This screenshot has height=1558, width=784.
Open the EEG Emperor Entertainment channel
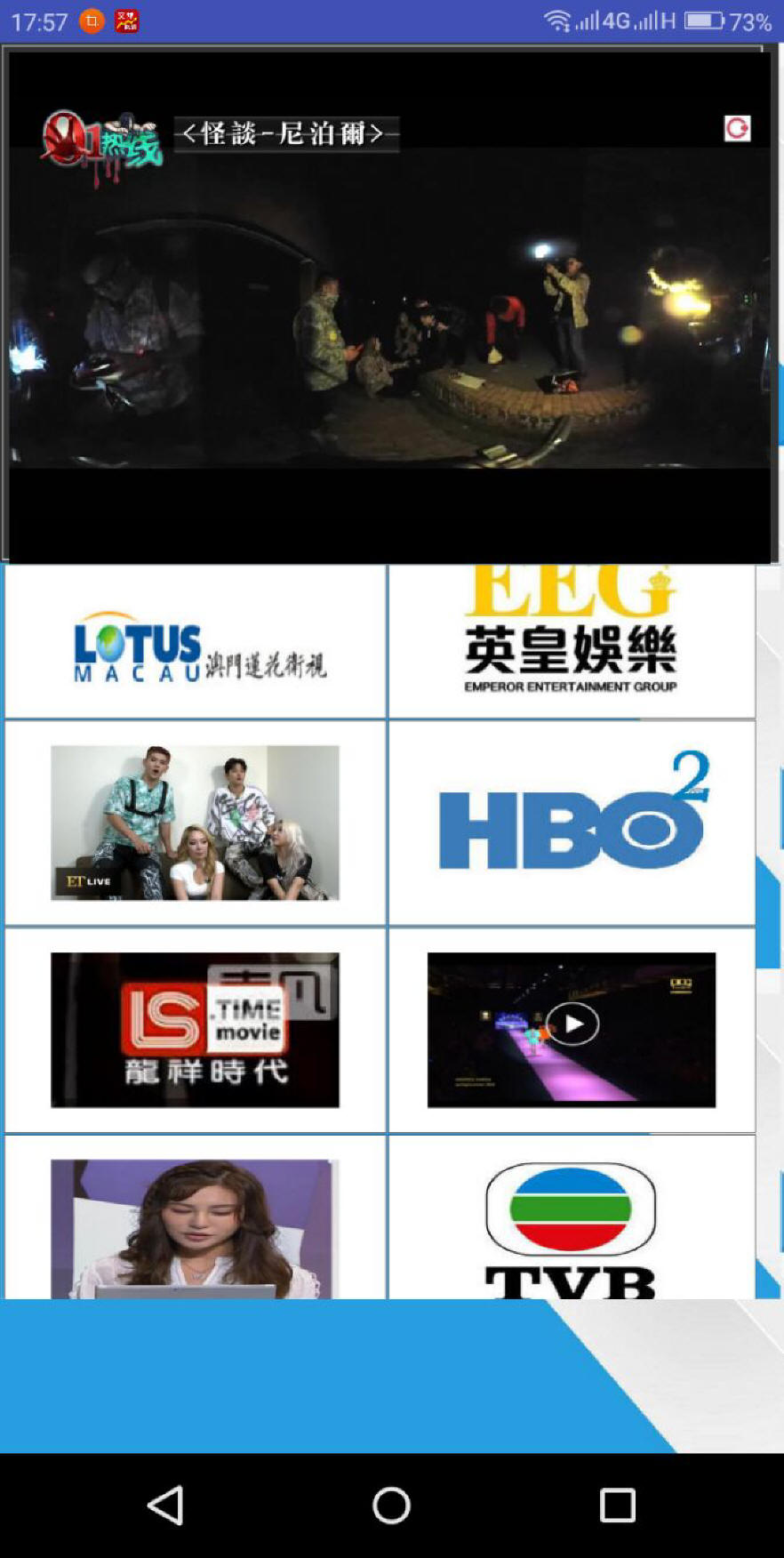coord(572,643)
